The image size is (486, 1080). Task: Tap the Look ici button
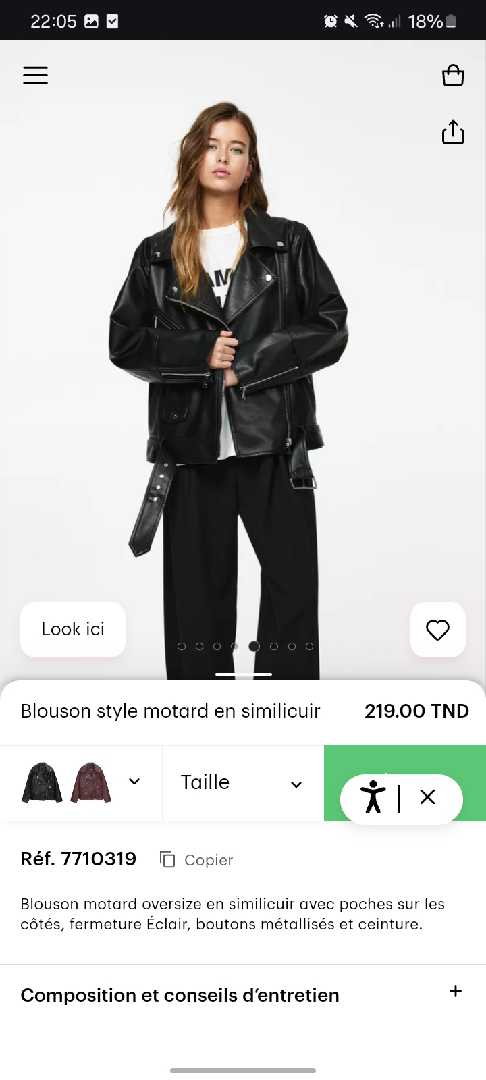coord(73,629)
